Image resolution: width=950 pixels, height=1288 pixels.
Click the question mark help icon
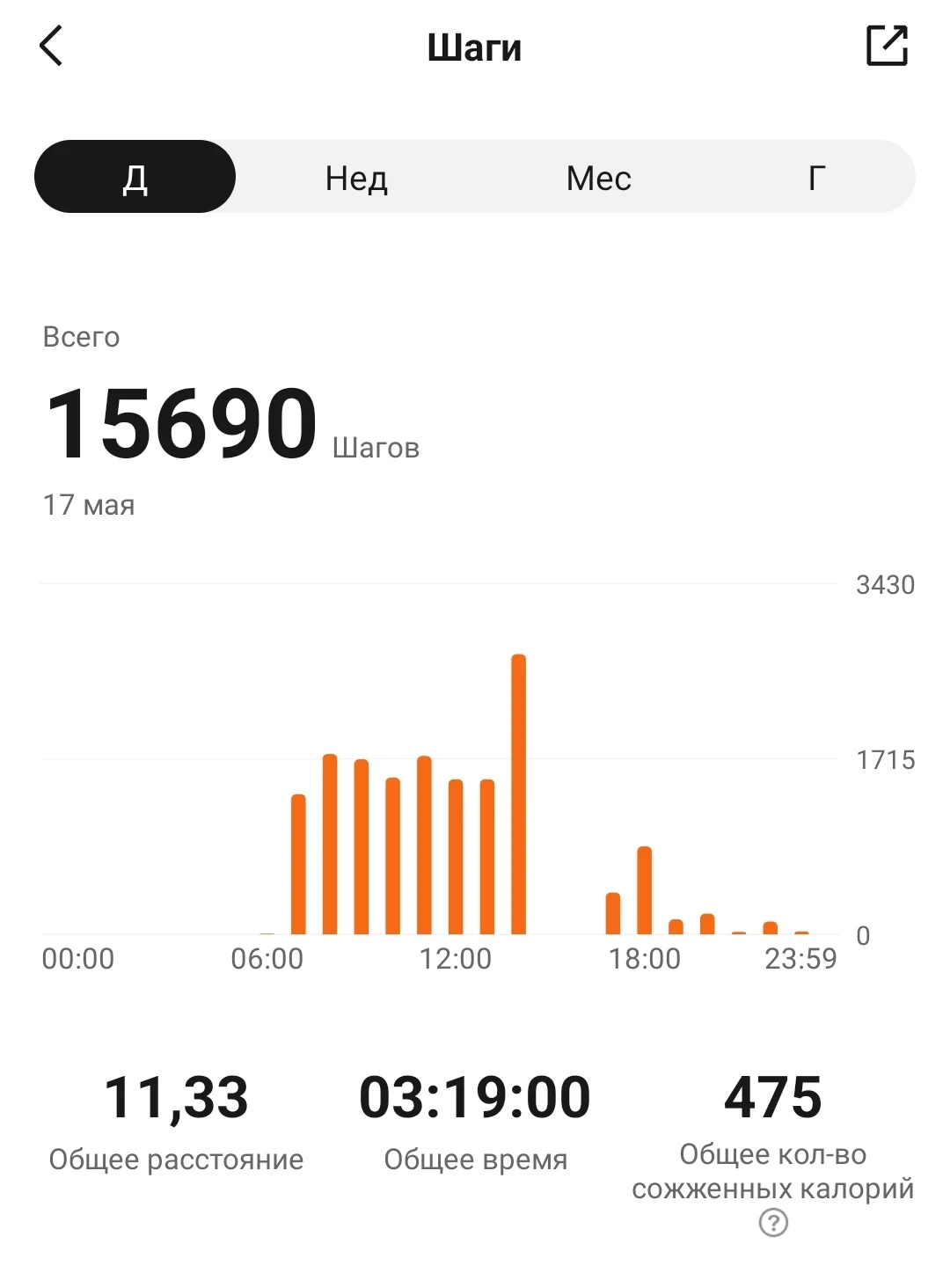[771, 1221]
